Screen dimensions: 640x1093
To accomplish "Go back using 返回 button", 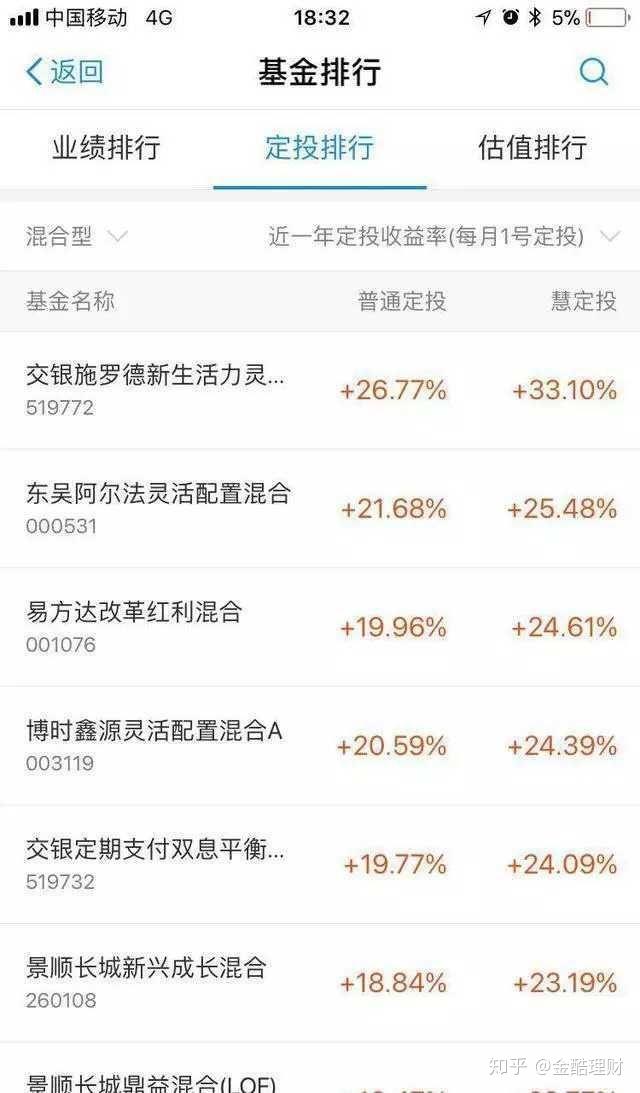I will tap(64, 72).
